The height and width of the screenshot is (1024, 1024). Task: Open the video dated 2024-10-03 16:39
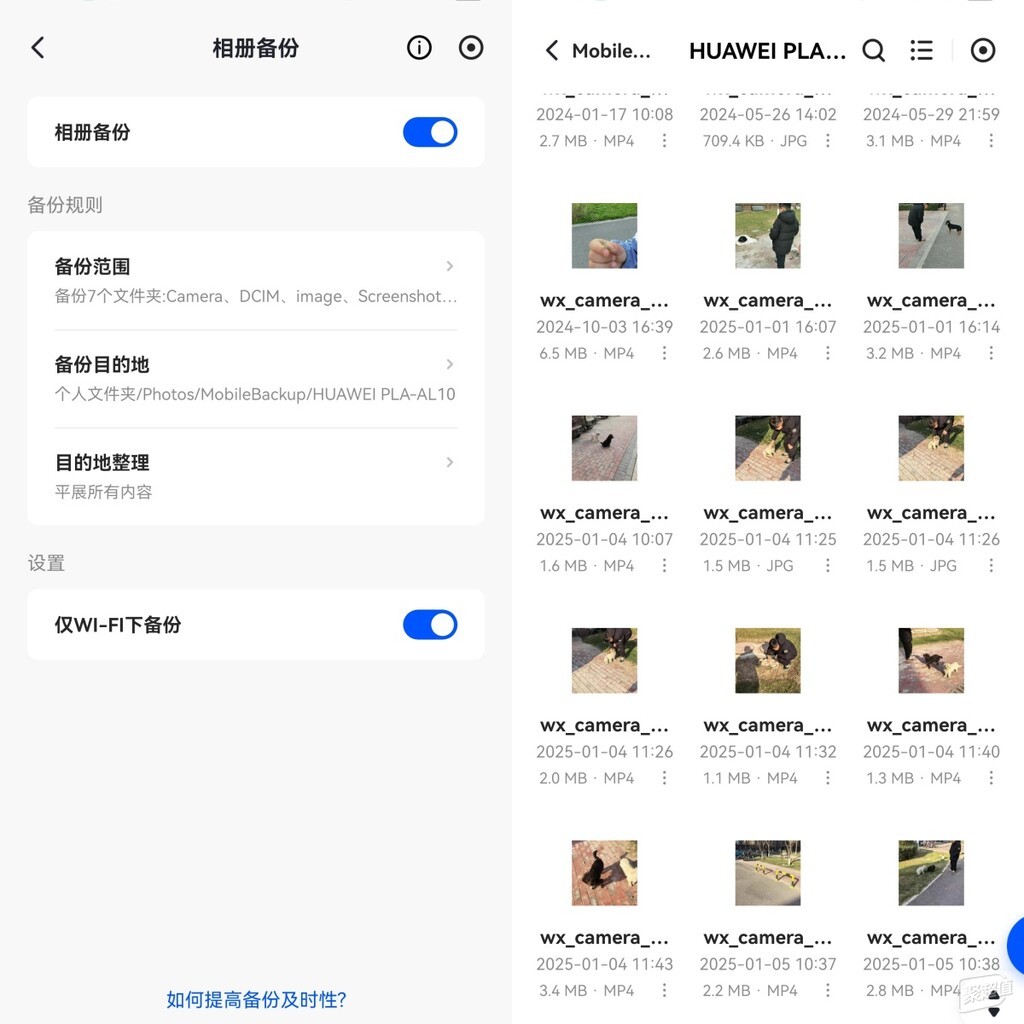[604, 236]
